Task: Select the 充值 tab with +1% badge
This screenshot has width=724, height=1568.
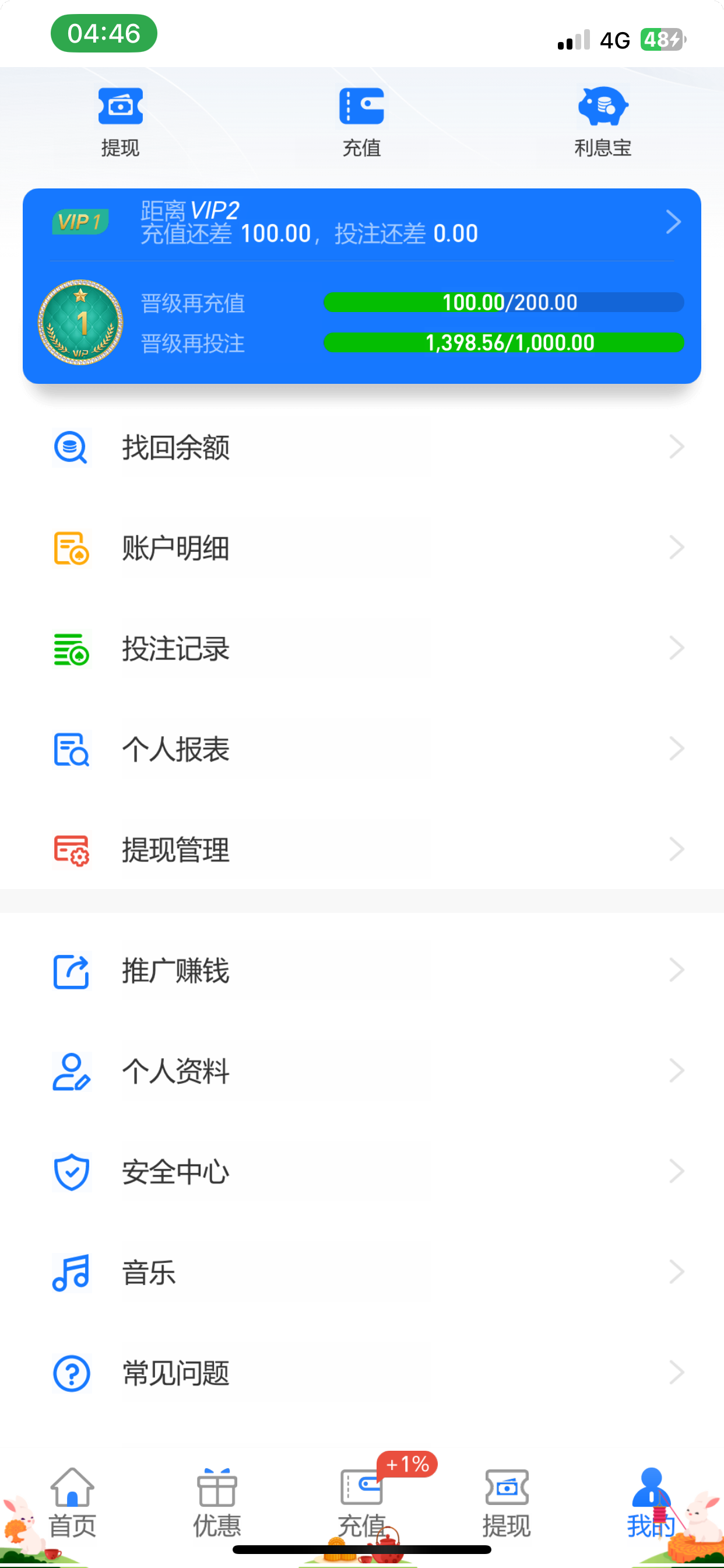Action: (x=362, y=1502)
